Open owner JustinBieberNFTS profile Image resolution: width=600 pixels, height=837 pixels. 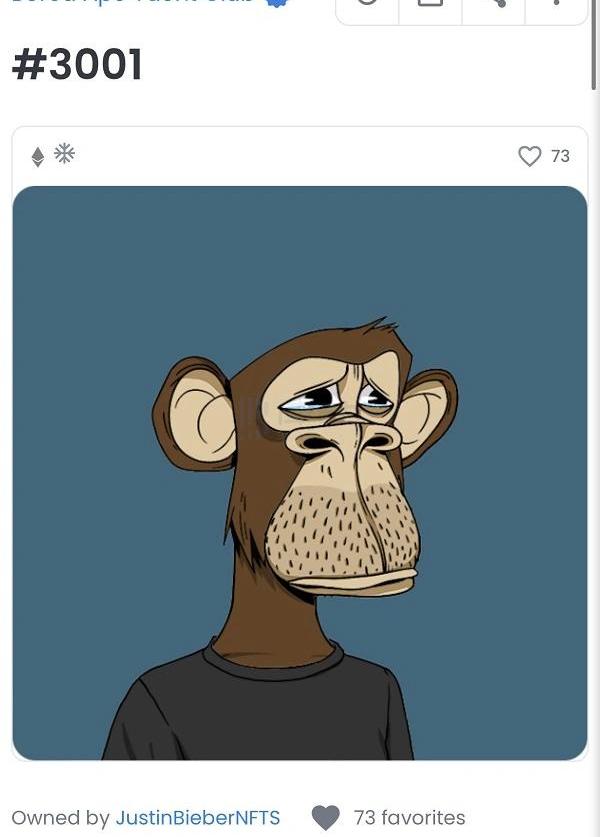[197, 817]
